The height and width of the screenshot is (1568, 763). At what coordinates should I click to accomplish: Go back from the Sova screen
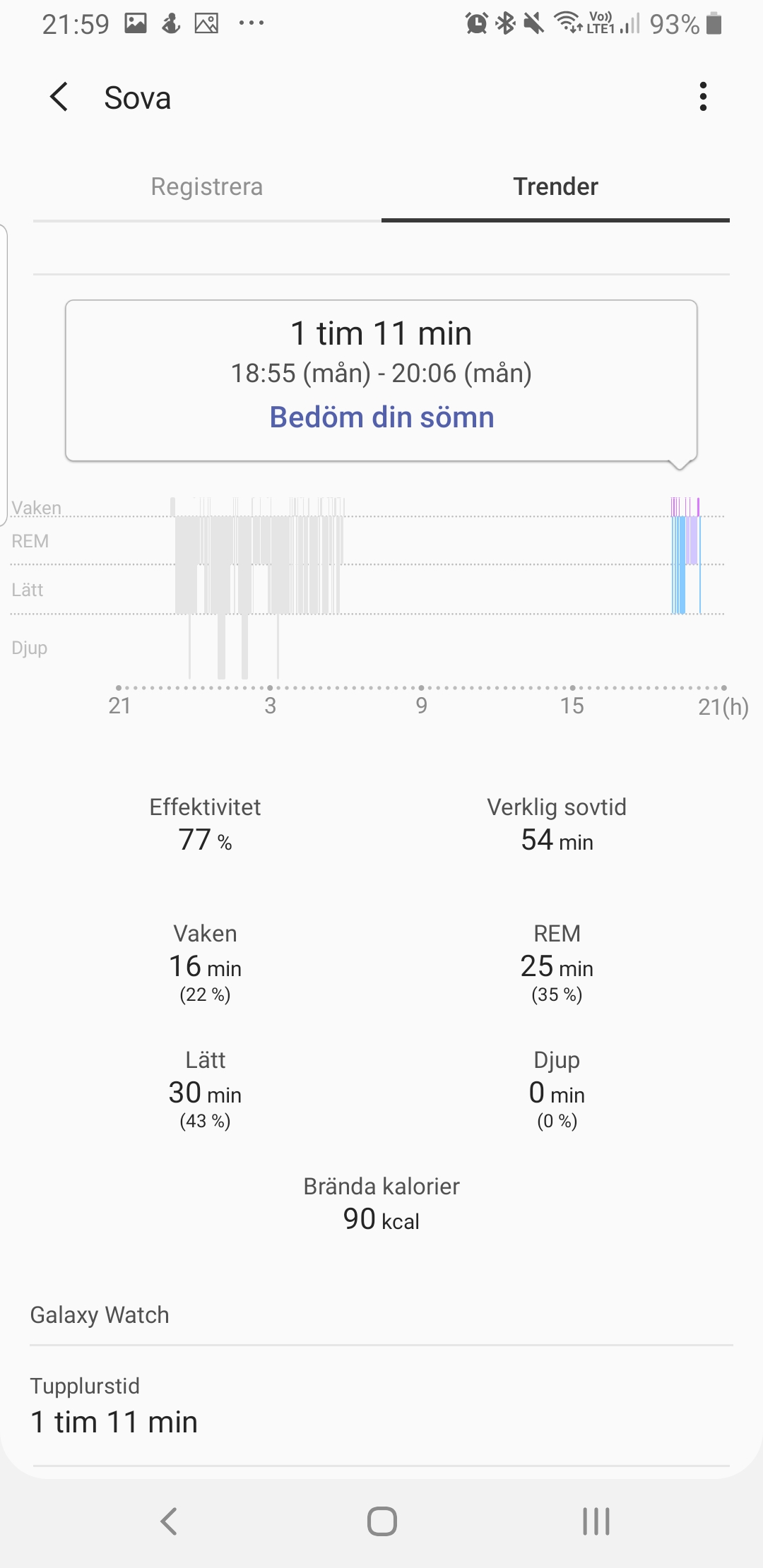pyautogui.click(x=59, y=97)
